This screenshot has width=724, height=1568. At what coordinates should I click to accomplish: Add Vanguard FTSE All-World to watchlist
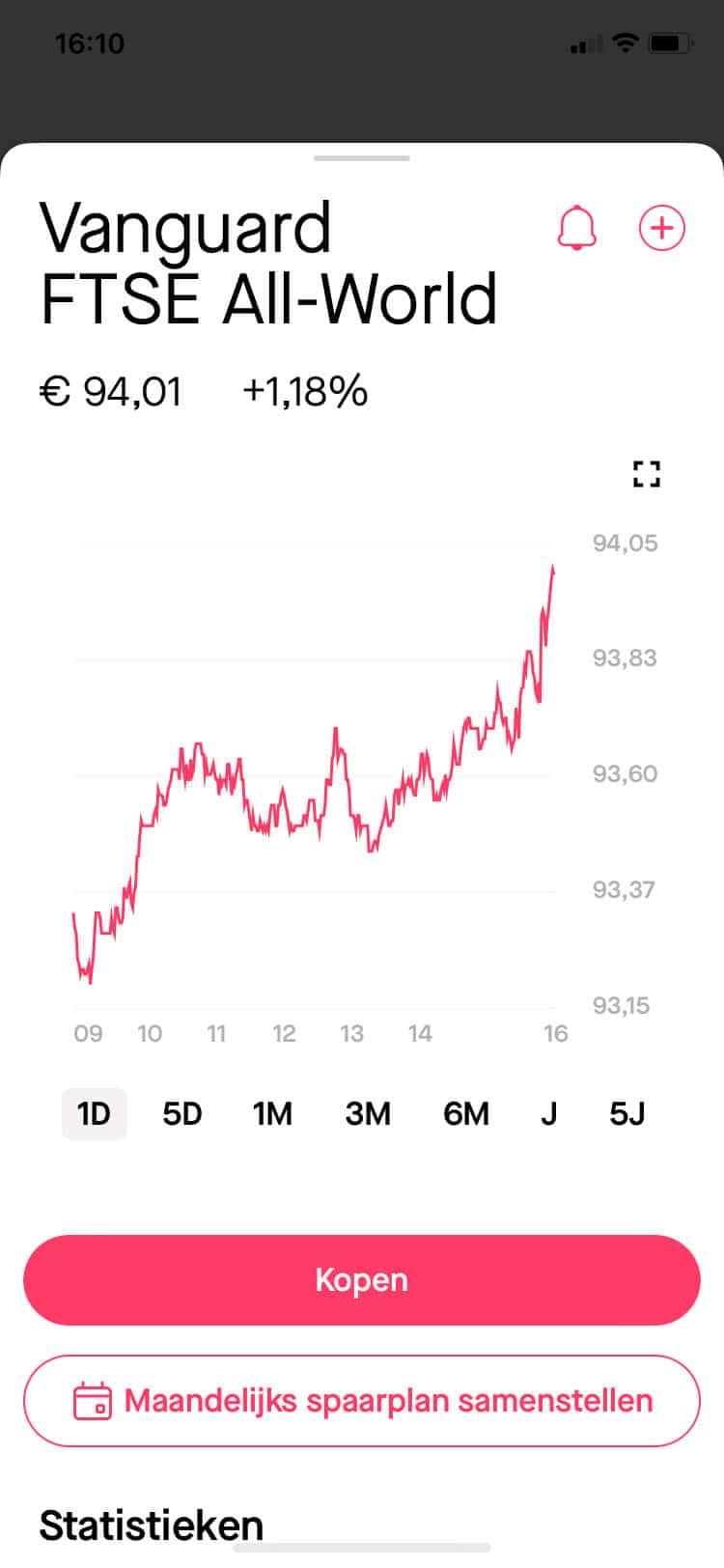[x=661, y=229]
